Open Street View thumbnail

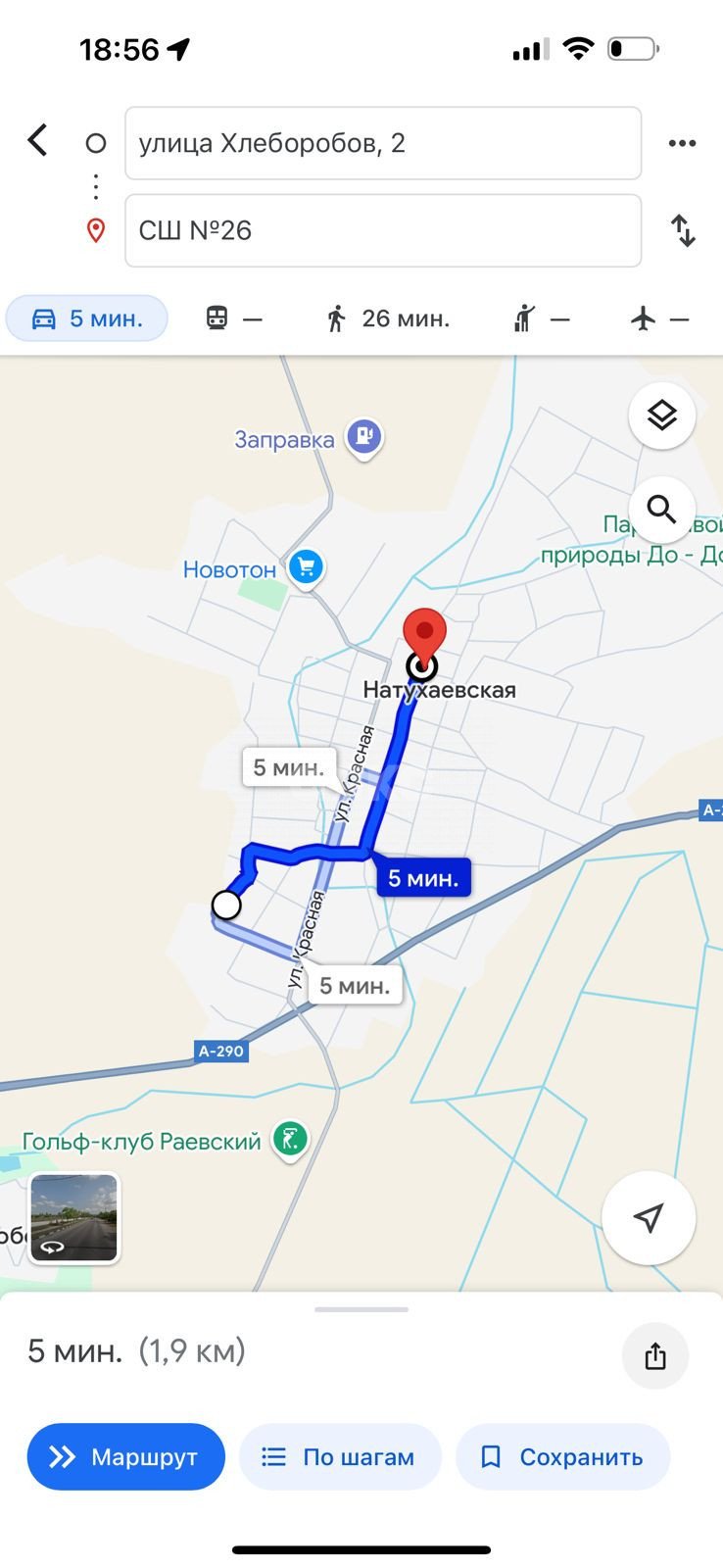[74, 1218]
